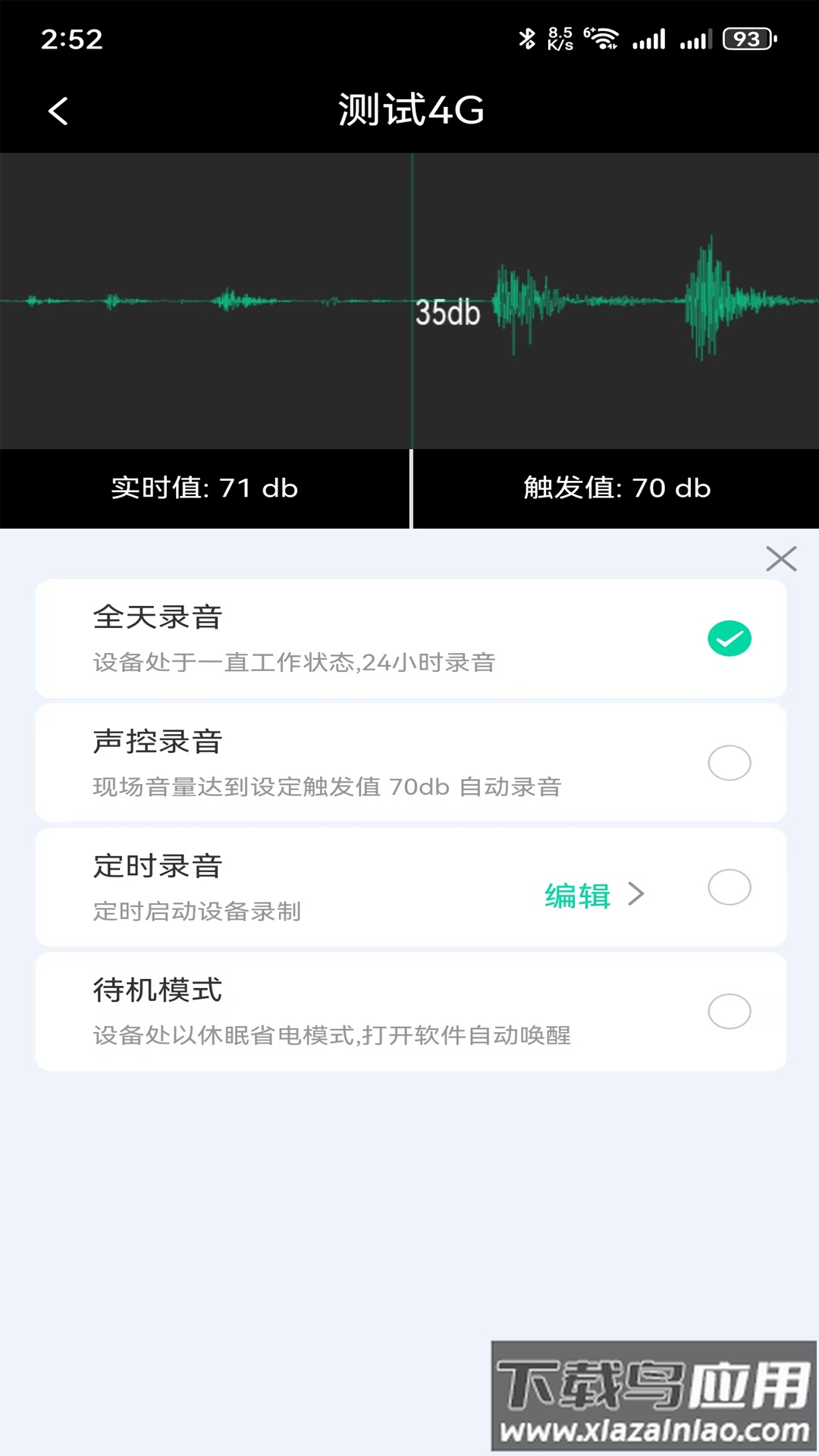Image resolution: width=819 pixels, height=1456 pixels.
Task: Edit the 定时录音 schedule via 编辑
Action: point(594,896)
